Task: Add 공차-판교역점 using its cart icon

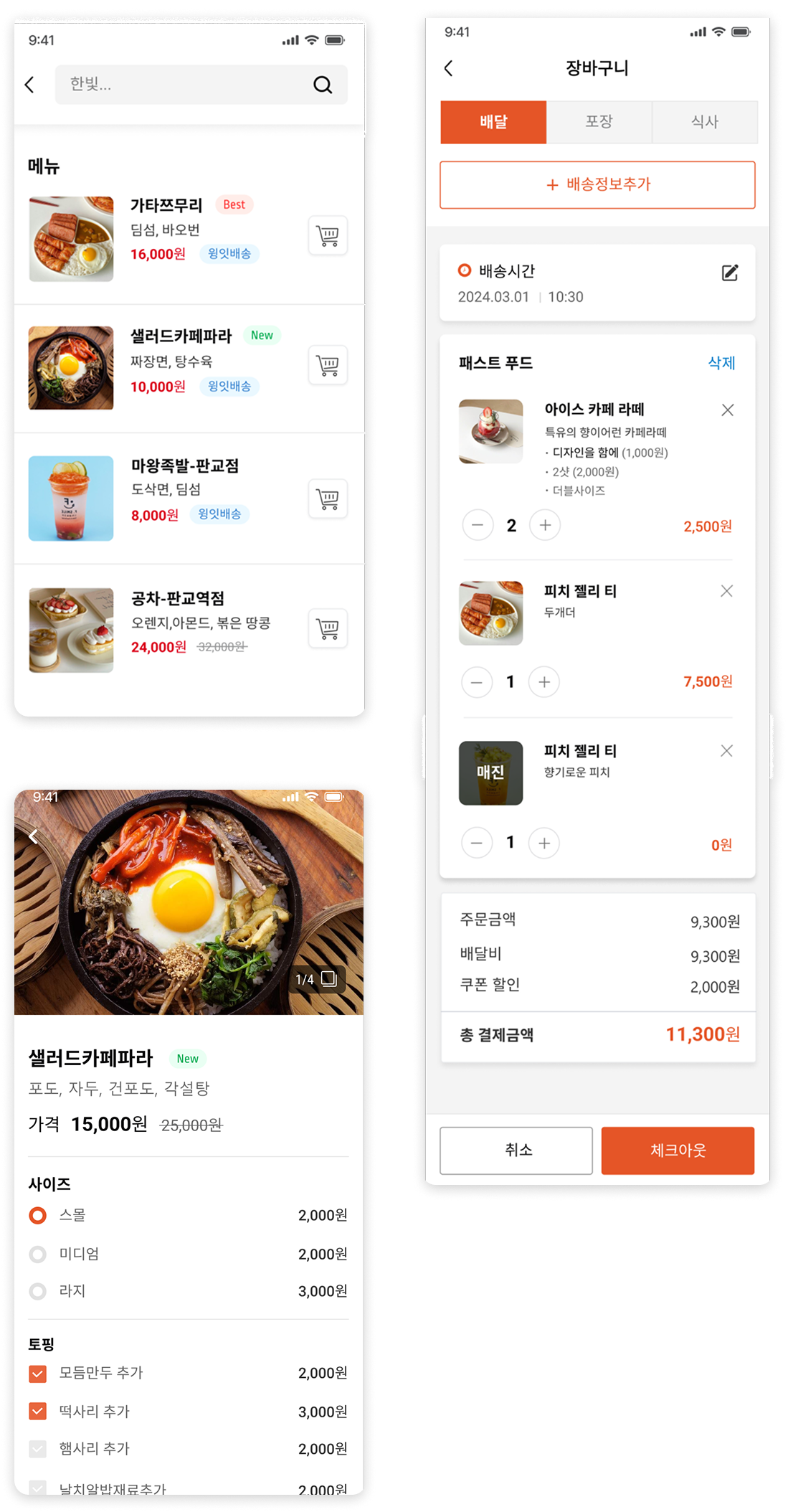Action: [x=327, y=628]
